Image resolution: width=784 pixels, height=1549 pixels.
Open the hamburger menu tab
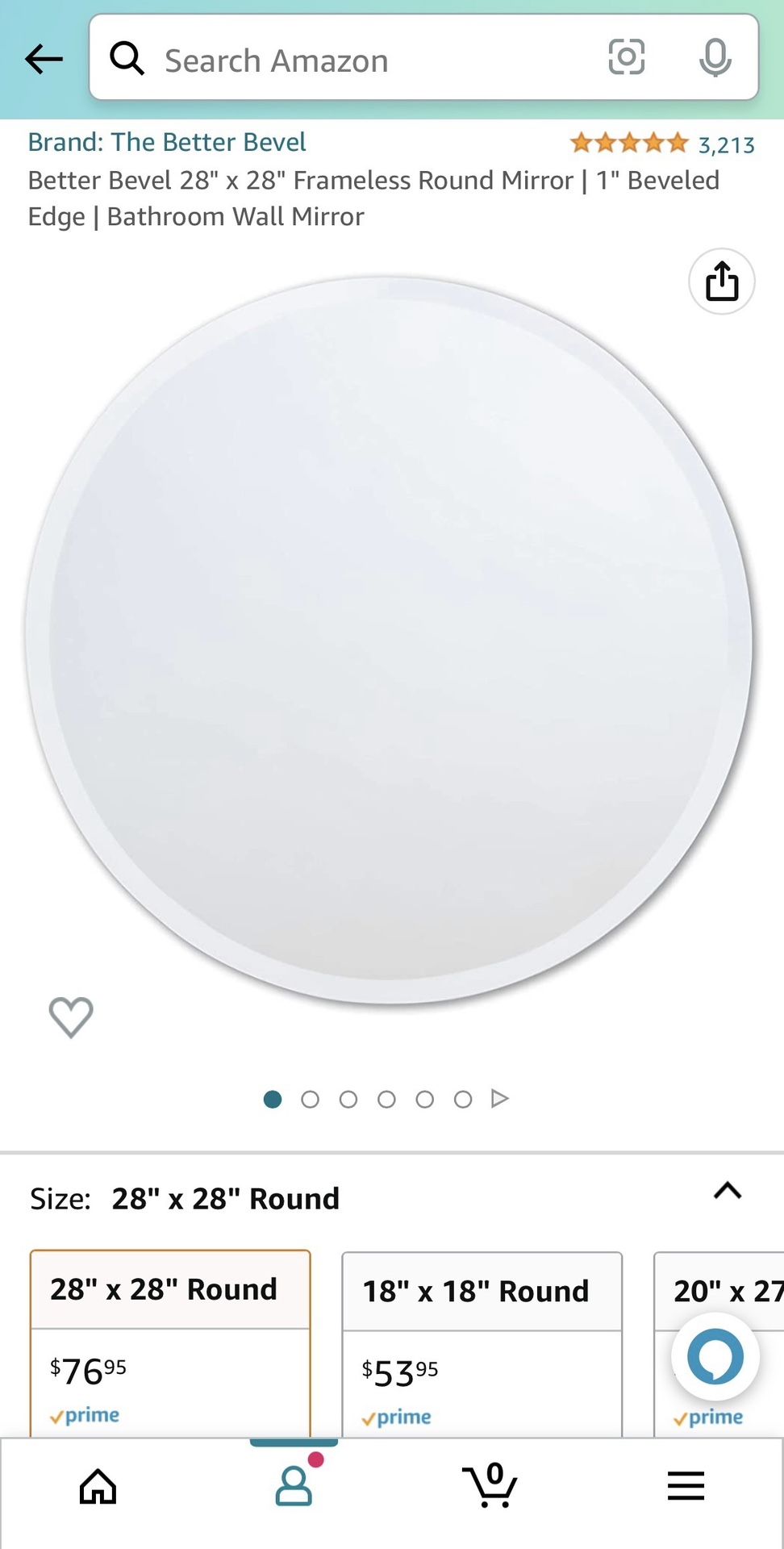tap(686, 1486)
